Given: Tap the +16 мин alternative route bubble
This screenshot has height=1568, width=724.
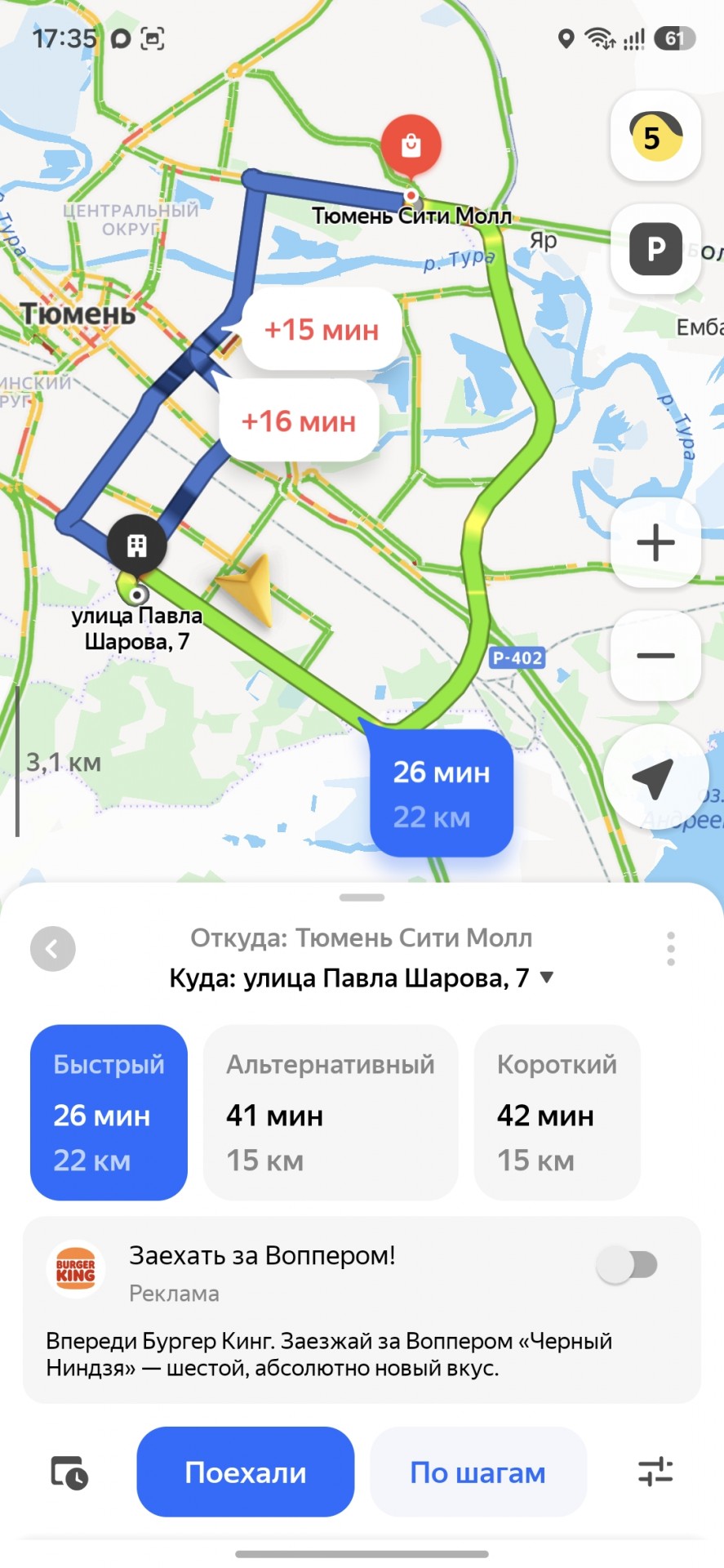Looking at the screenshot, I should click(x=299, y=421).
